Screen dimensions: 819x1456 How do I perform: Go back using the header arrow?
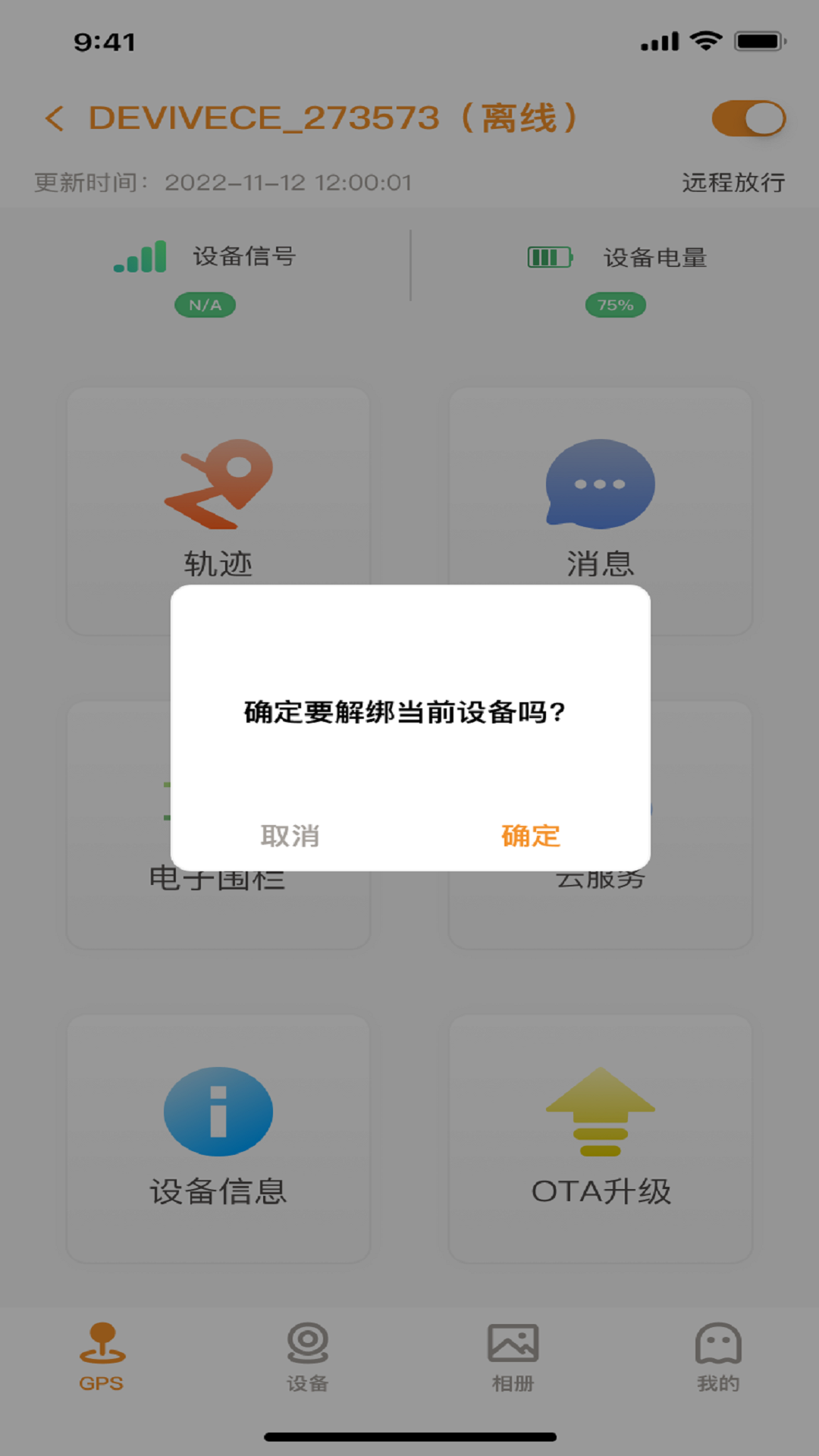click(55, 118)
